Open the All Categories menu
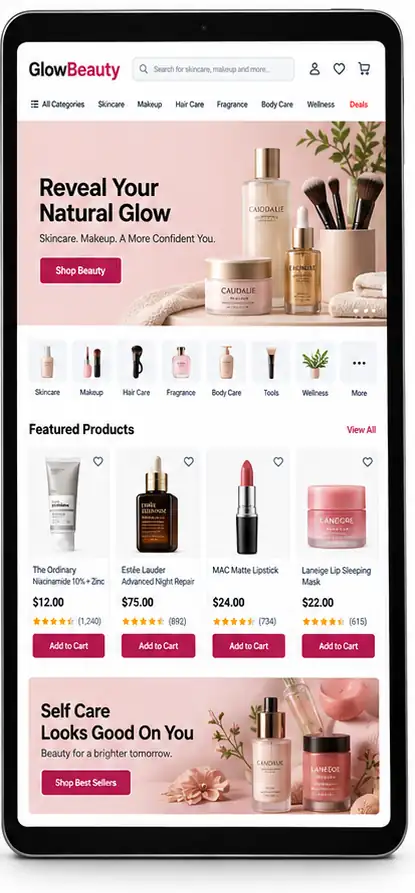This screenshot has height=893, width=415. tap(57, 104)
